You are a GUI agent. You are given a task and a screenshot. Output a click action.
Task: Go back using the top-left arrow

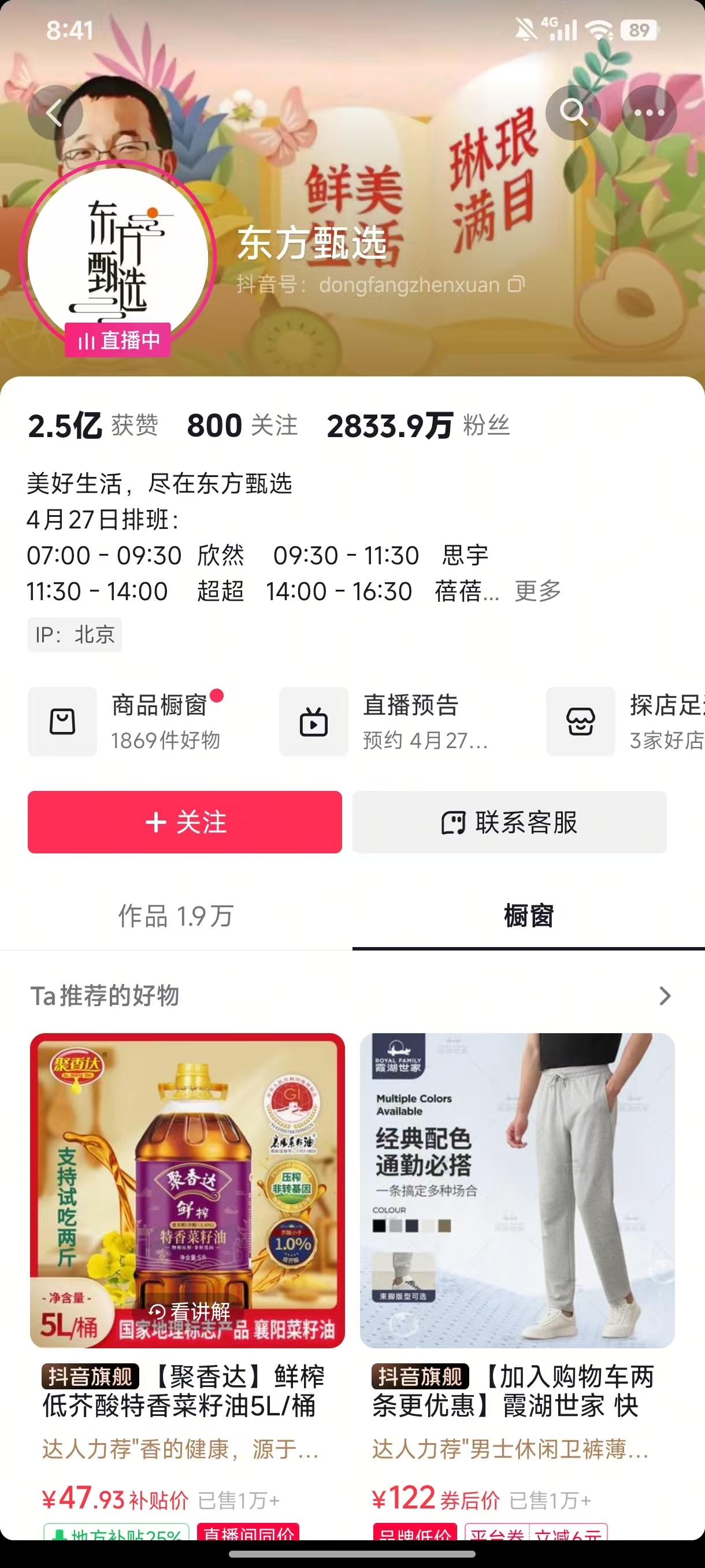click(55, 113)
